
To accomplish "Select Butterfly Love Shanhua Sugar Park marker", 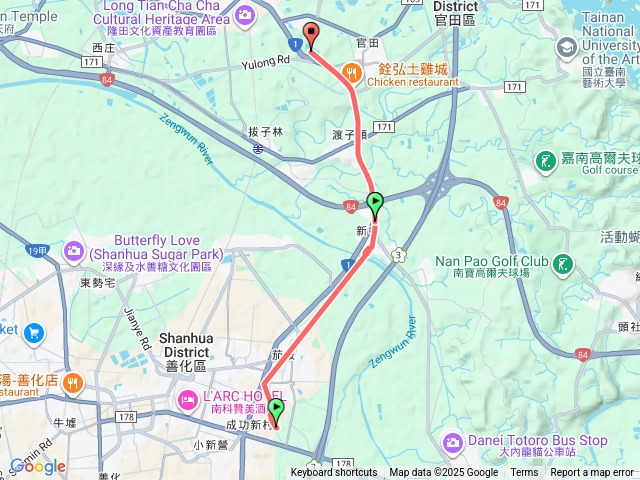I will (73, 249).
